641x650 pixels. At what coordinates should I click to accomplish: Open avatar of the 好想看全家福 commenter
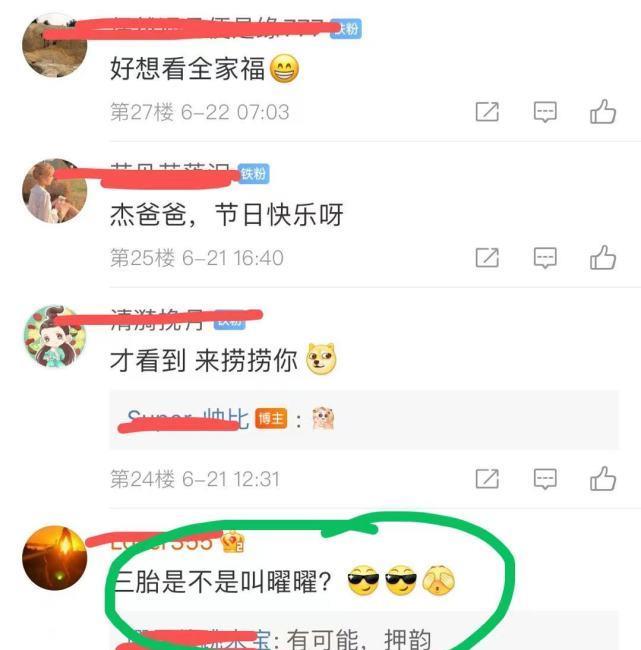point(54,45)
